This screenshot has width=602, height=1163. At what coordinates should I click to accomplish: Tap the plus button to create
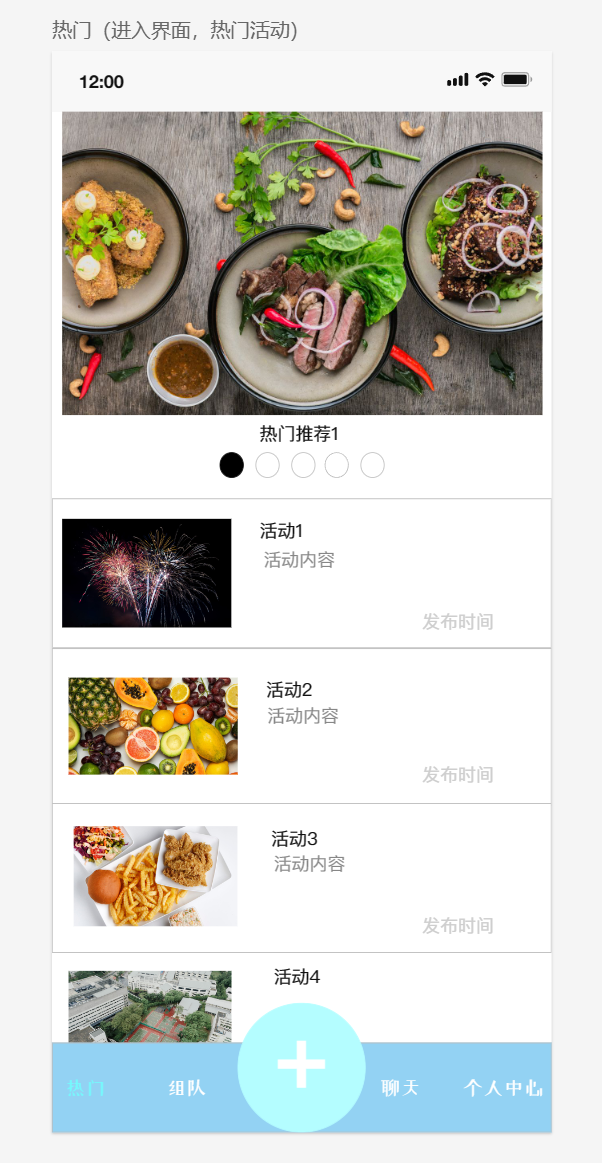click(x=301, y=1067)
